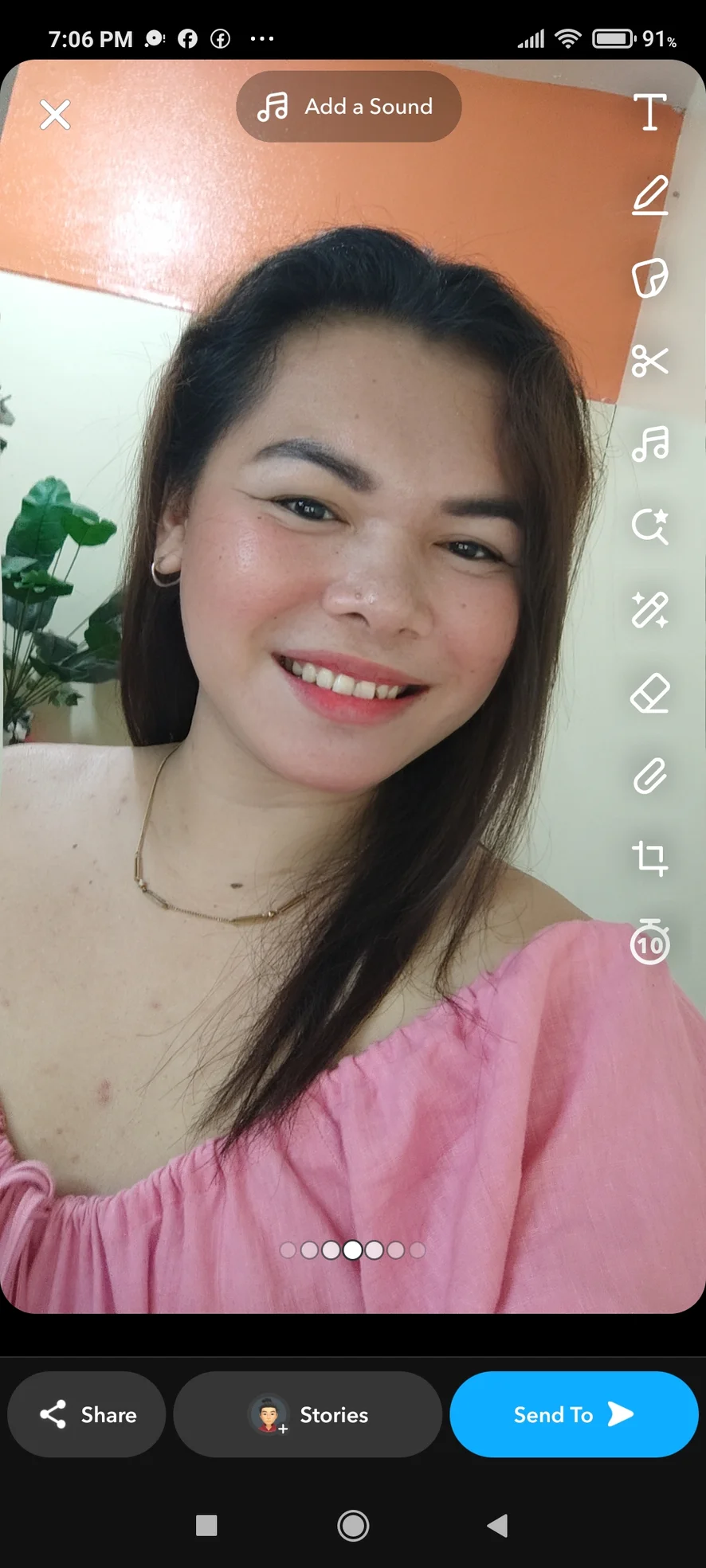Choose the scissors cutout tool
706x1568 pixels.
coord(649,361)
